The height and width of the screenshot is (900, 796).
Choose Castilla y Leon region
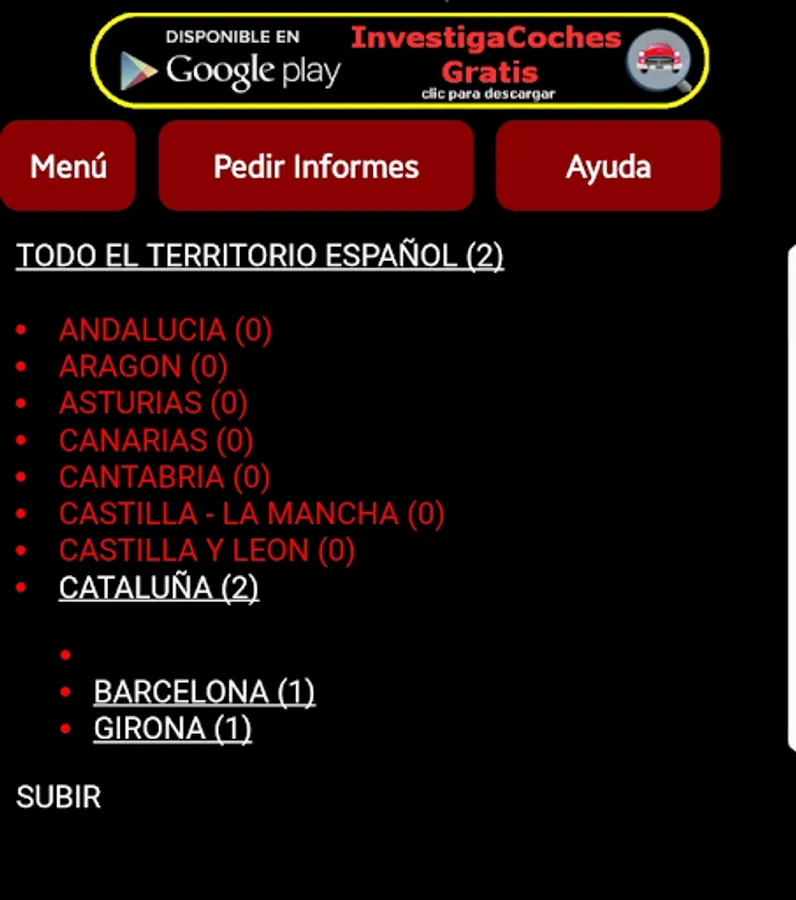[x=207, y=551]
